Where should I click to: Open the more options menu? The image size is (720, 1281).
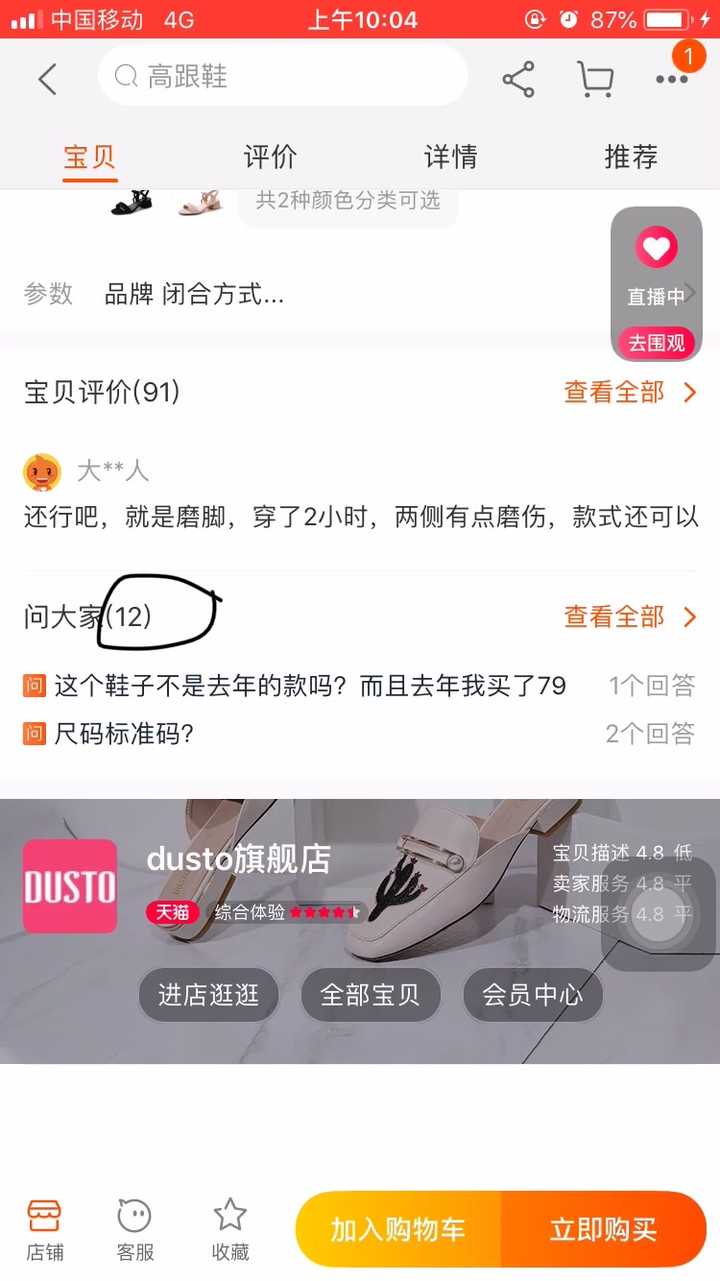tap(671, 78)
